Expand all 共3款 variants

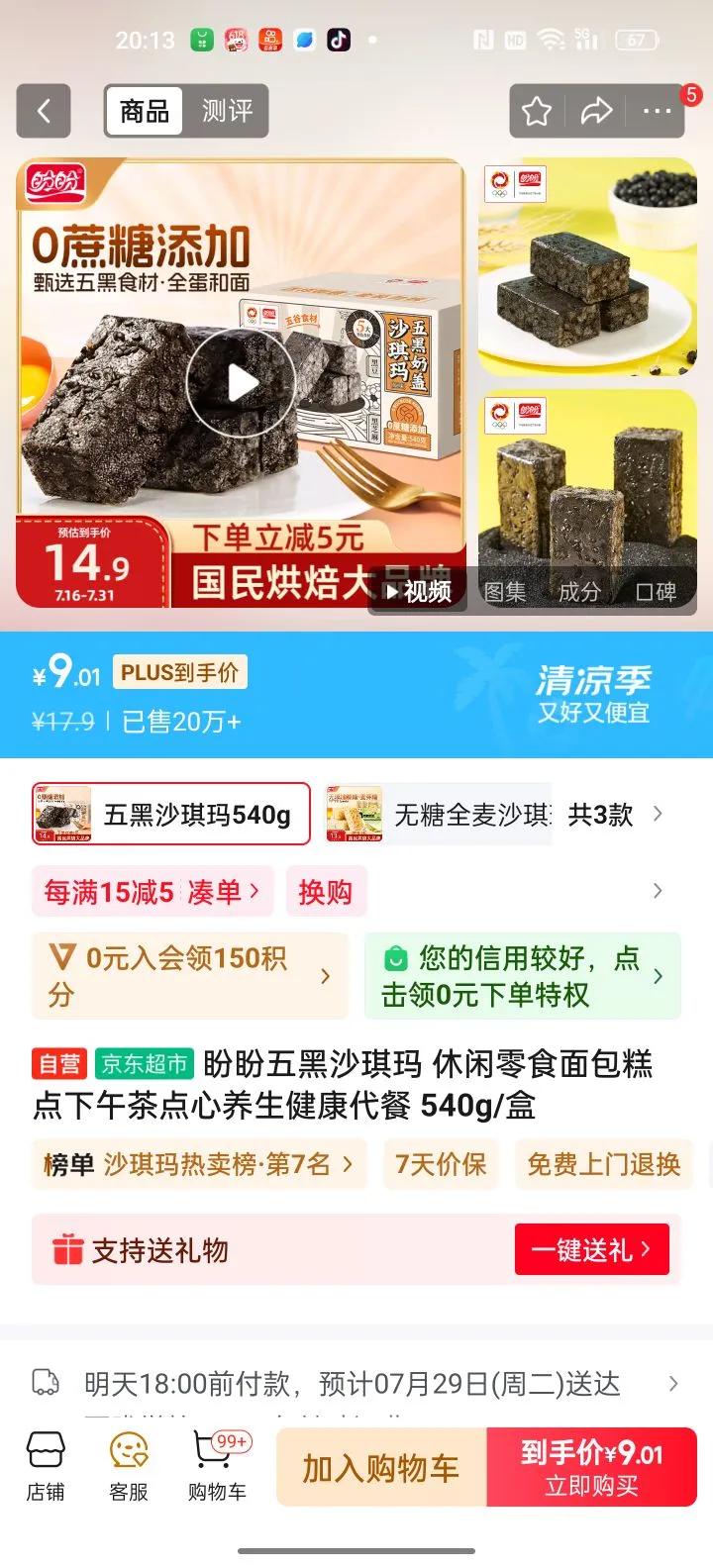(614, 815)
